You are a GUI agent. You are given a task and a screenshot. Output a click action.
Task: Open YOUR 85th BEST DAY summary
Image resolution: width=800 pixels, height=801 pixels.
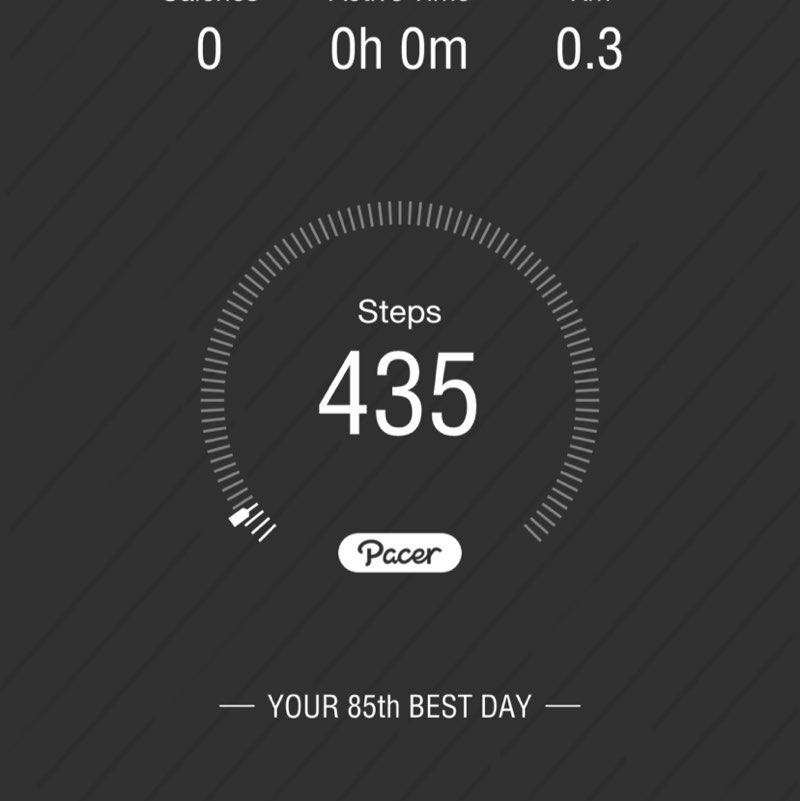400,704
